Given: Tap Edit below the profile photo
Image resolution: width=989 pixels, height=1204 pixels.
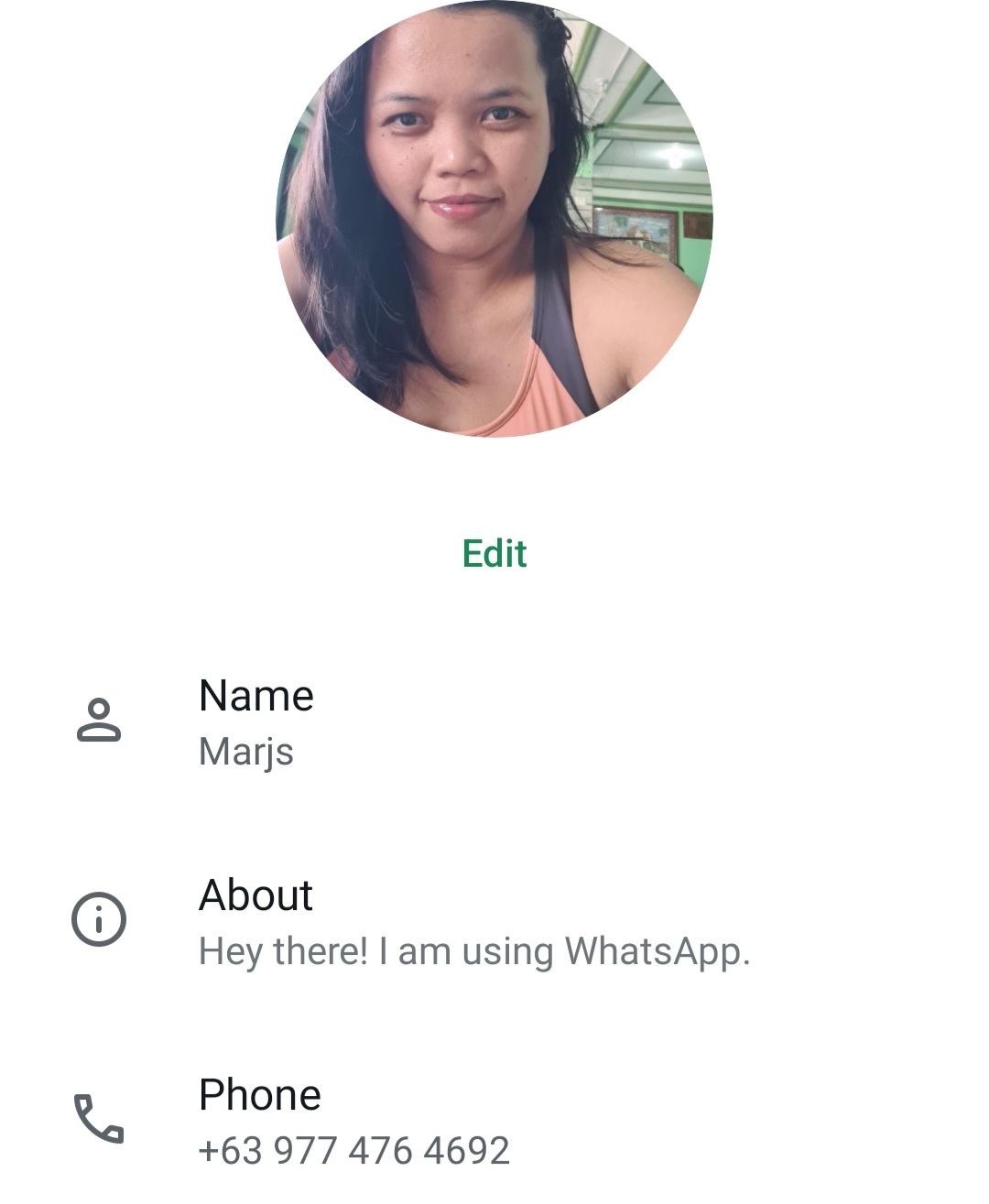Looking at the screenshot, I should tap(494, 553).
